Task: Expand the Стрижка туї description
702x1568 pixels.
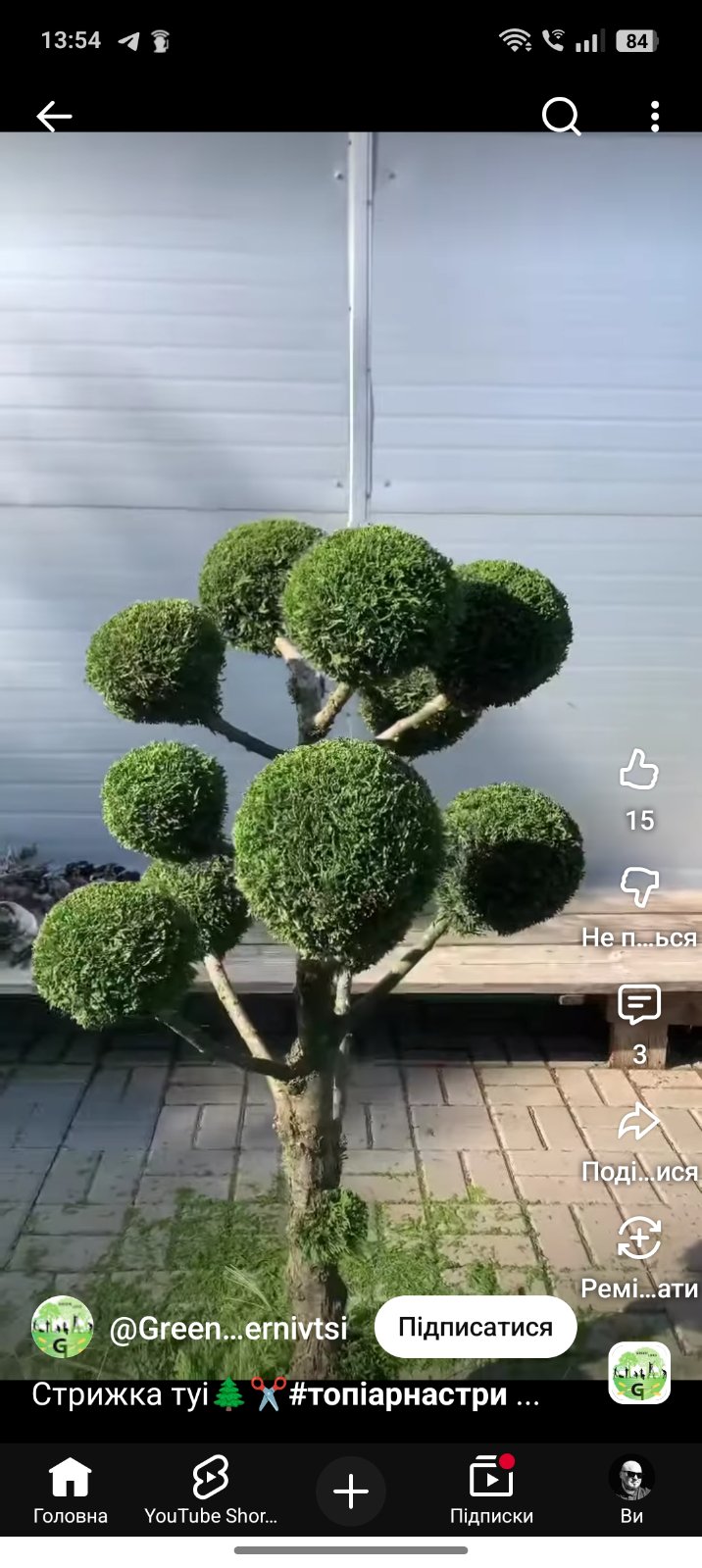Action: tap(285, 1393)
